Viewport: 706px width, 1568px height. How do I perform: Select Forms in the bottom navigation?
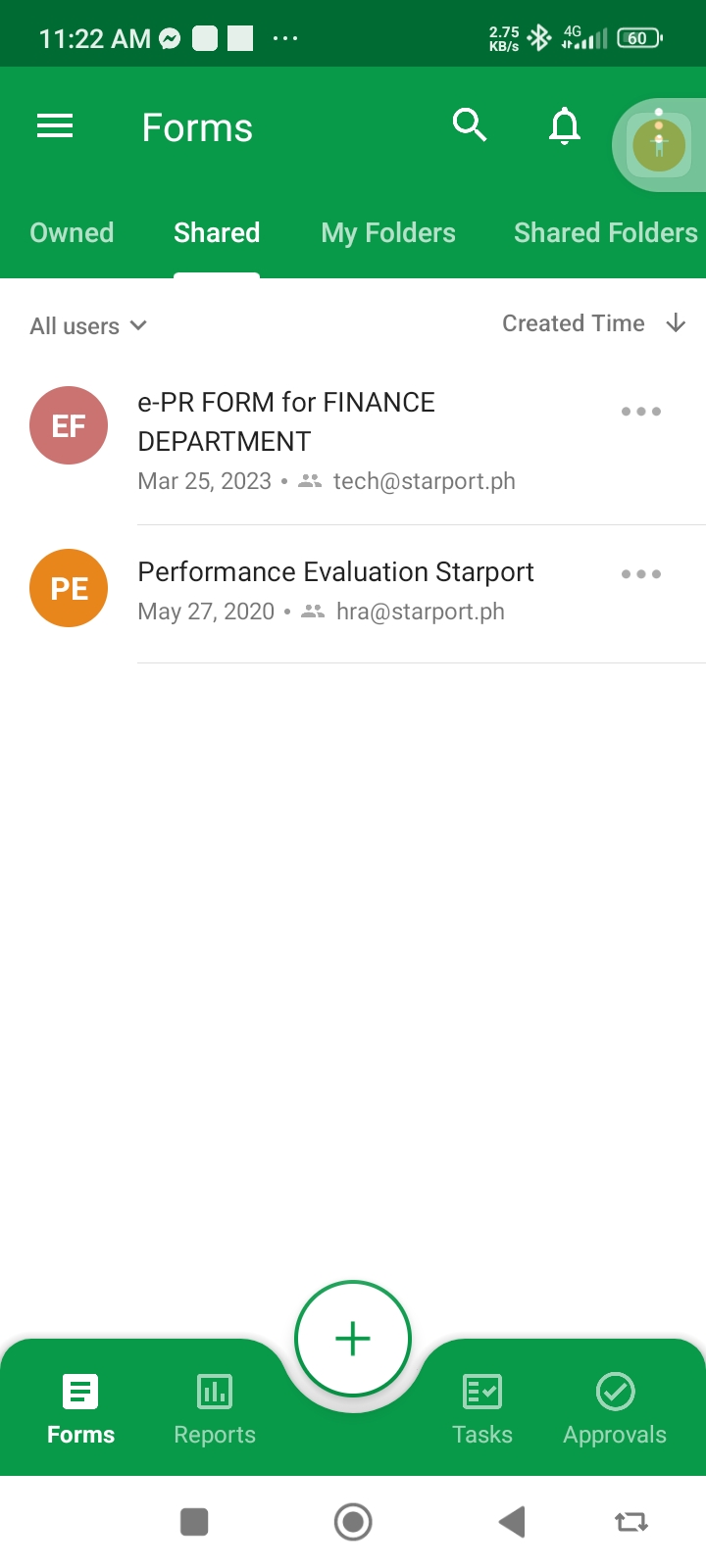click(x=80, y=1409)
